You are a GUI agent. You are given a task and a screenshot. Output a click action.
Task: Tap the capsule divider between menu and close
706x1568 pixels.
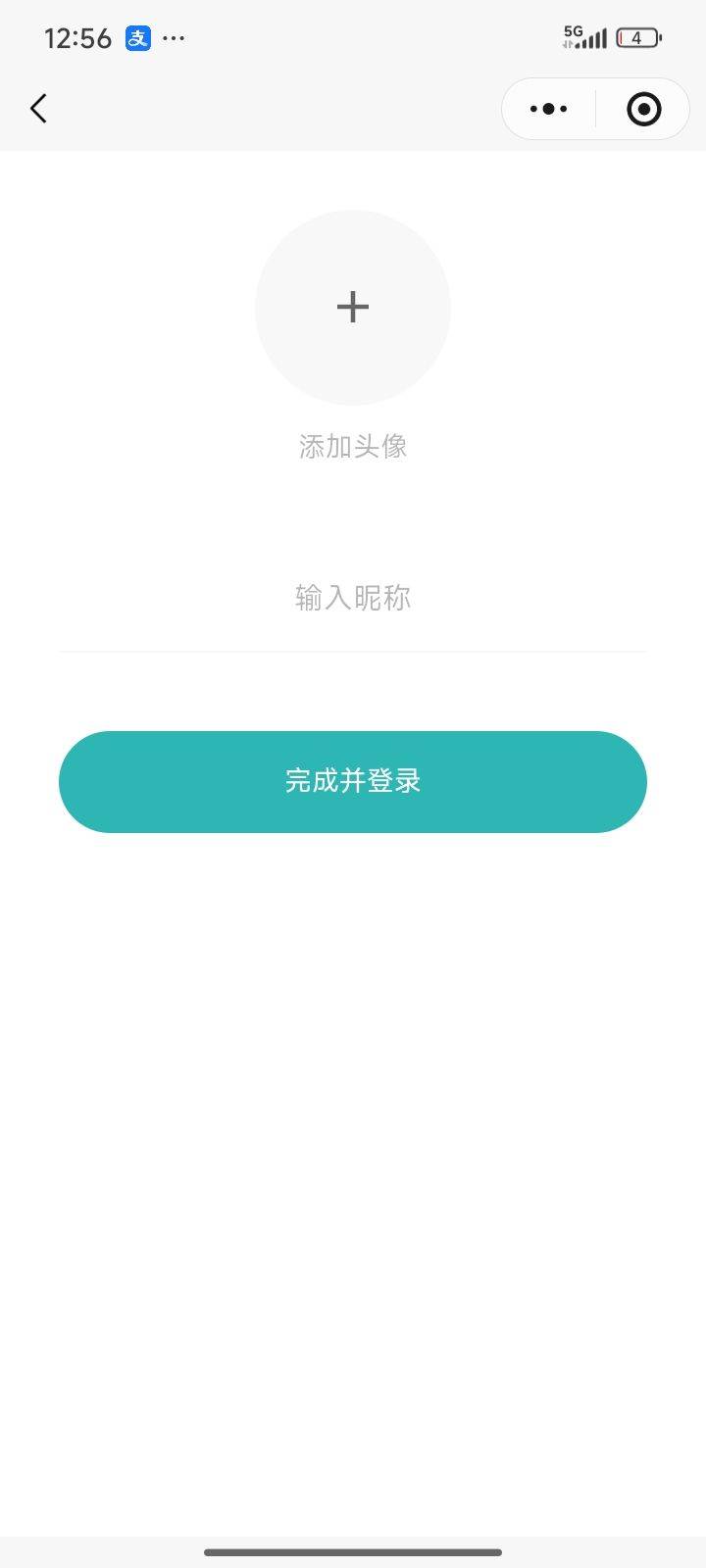click(594, 108)
